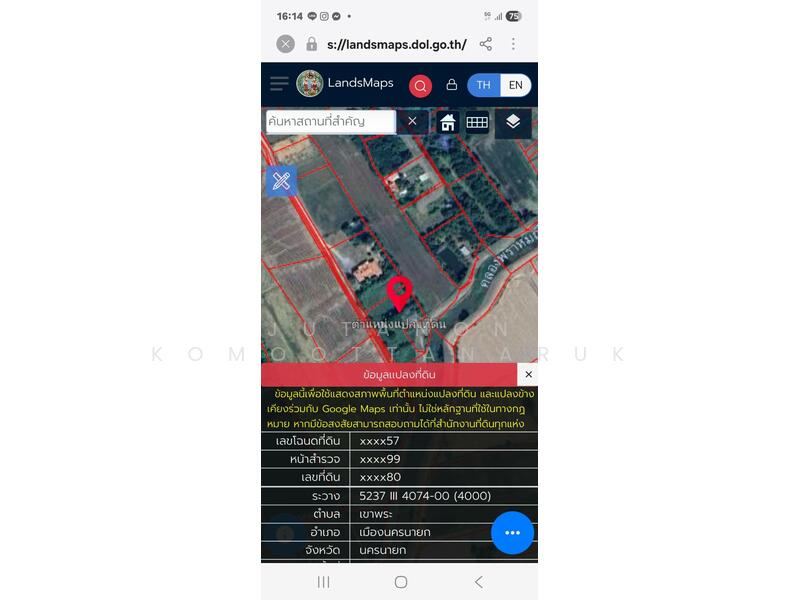800x600 pixels.
Task: Select the TH language option
Action: (x=483, y=85)
